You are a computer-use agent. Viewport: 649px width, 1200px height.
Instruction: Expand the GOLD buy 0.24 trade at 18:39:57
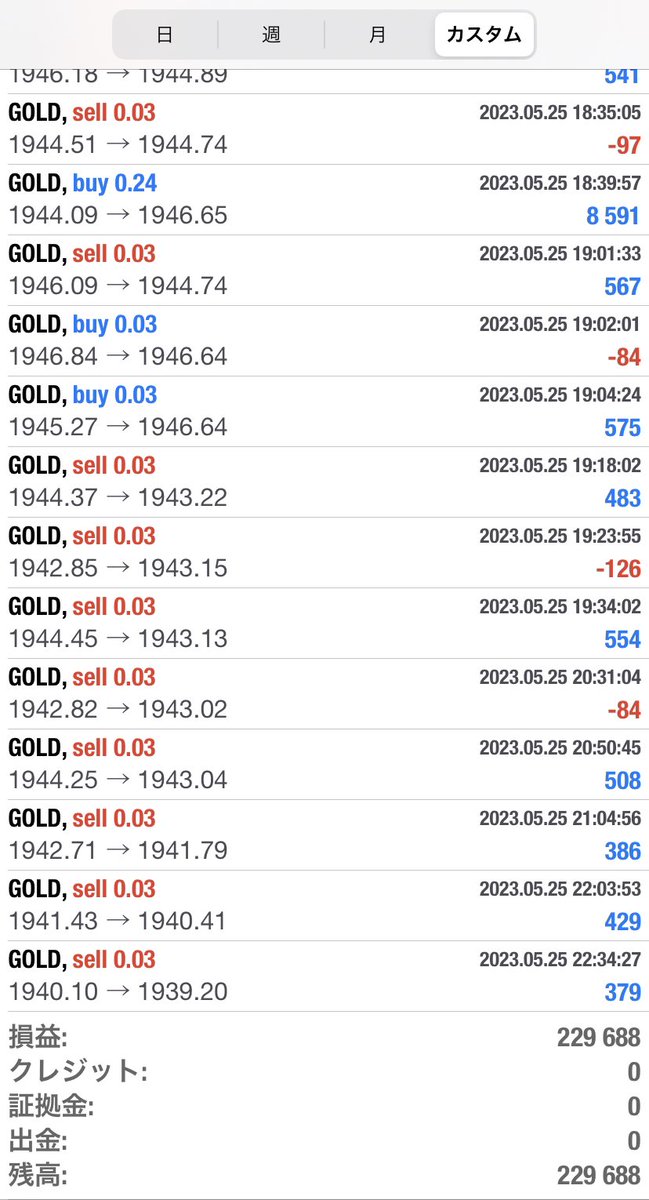(324, 200)
